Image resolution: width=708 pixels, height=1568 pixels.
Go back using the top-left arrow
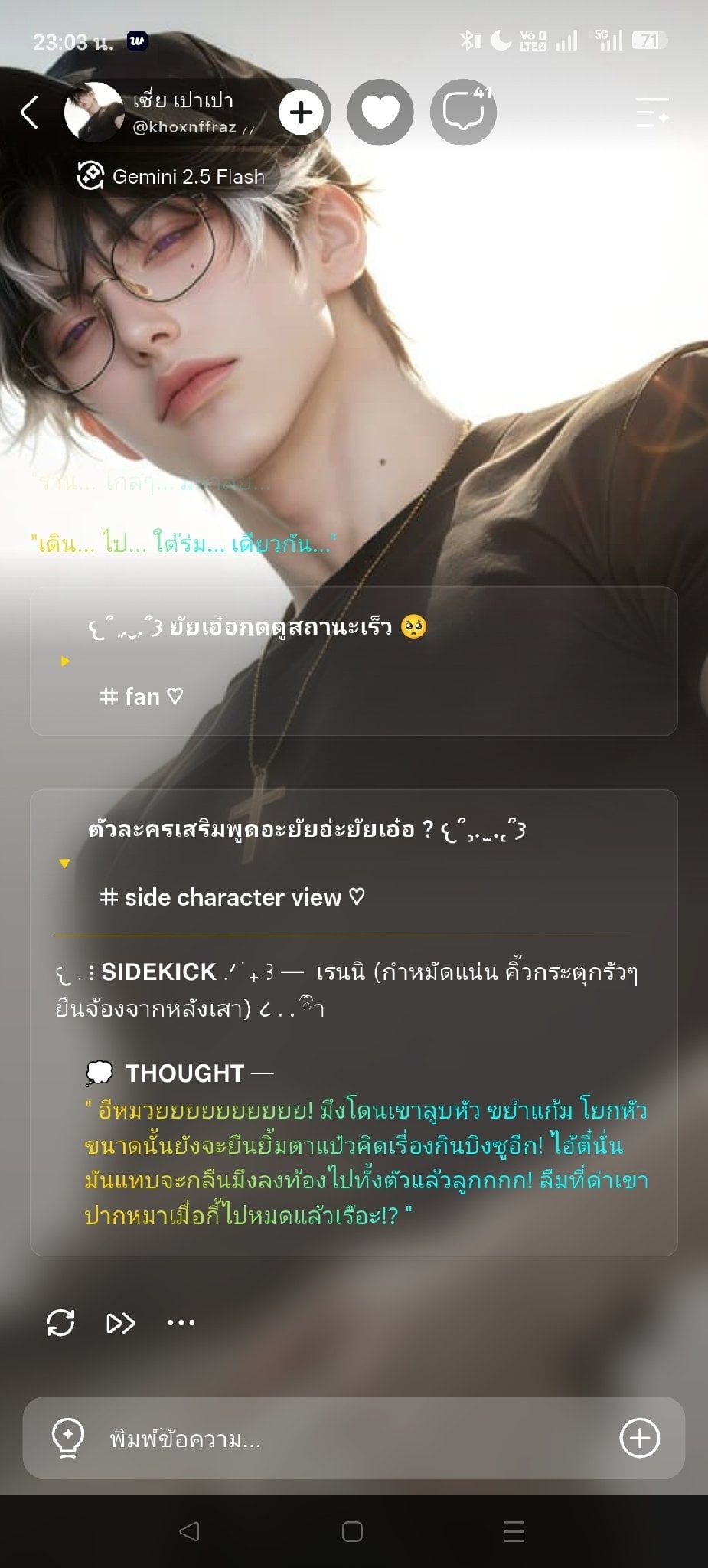click(x=30, y=113)
